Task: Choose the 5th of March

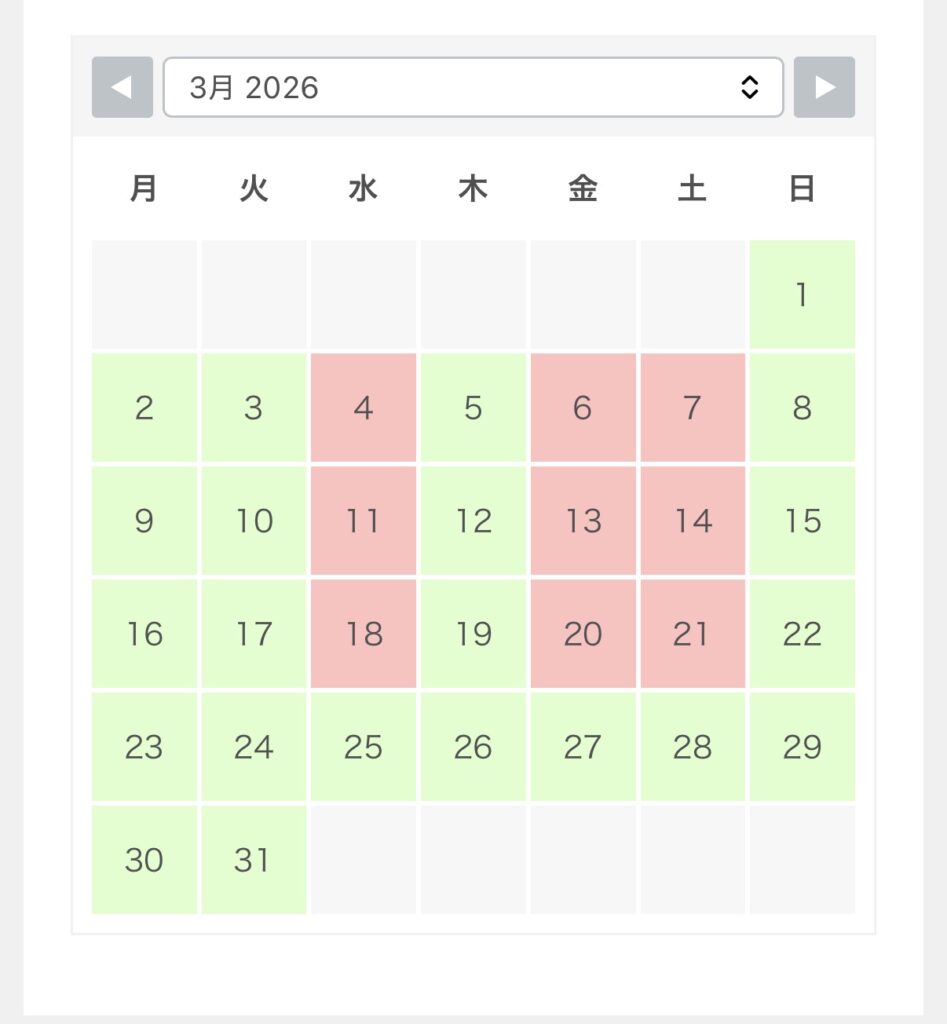Action: [x=473, y=408]
